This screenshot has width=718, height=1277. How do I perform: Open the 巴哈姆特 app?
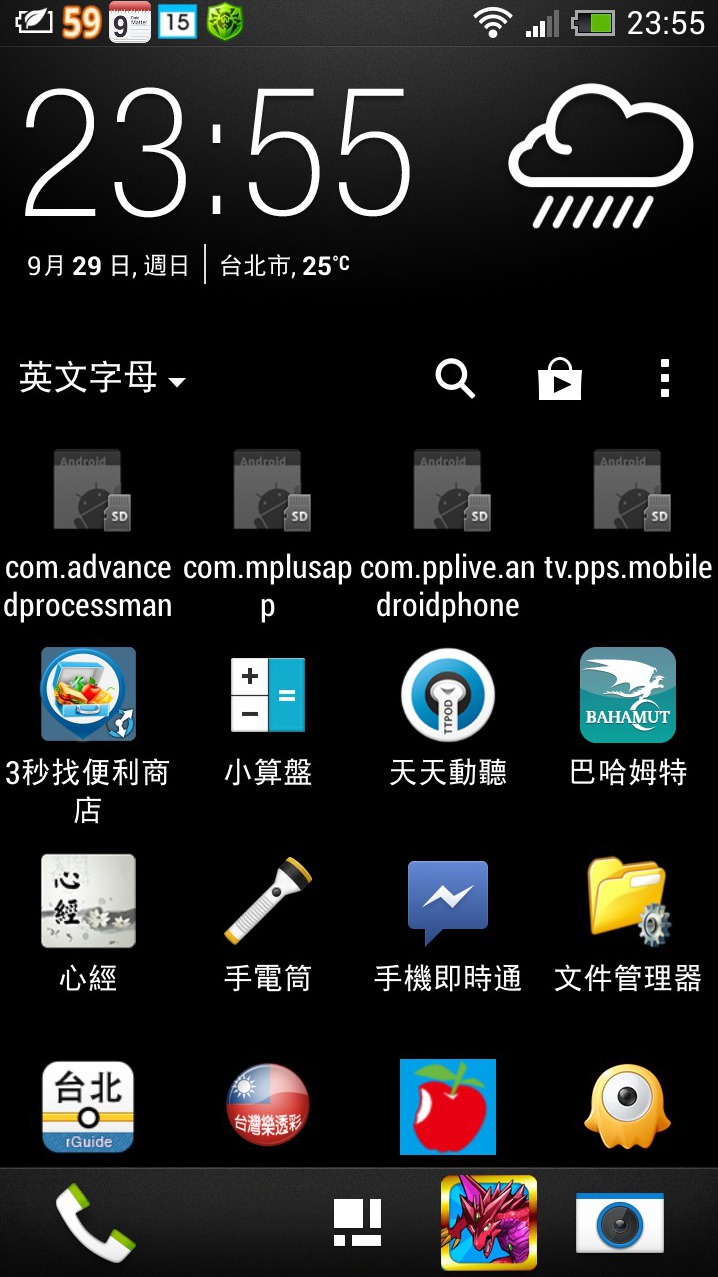click(x=628, y=695)
